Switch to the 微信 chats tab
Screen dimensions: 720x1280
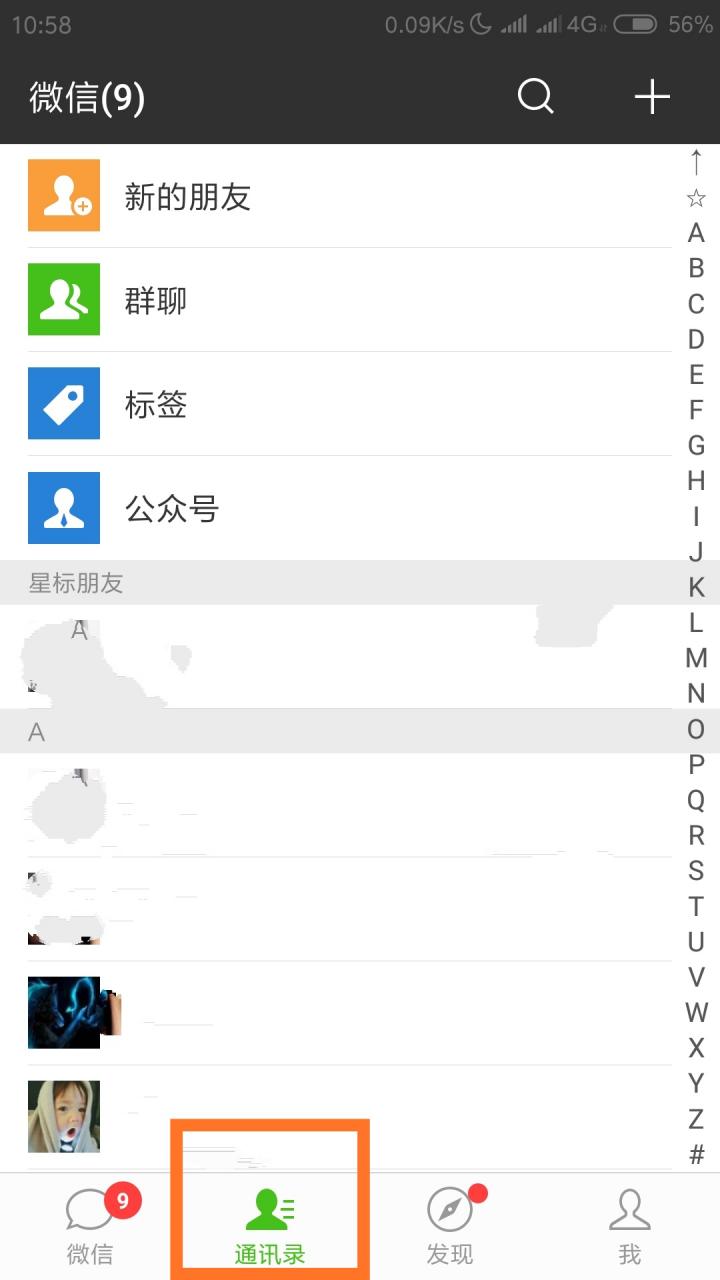[90, 1226]
